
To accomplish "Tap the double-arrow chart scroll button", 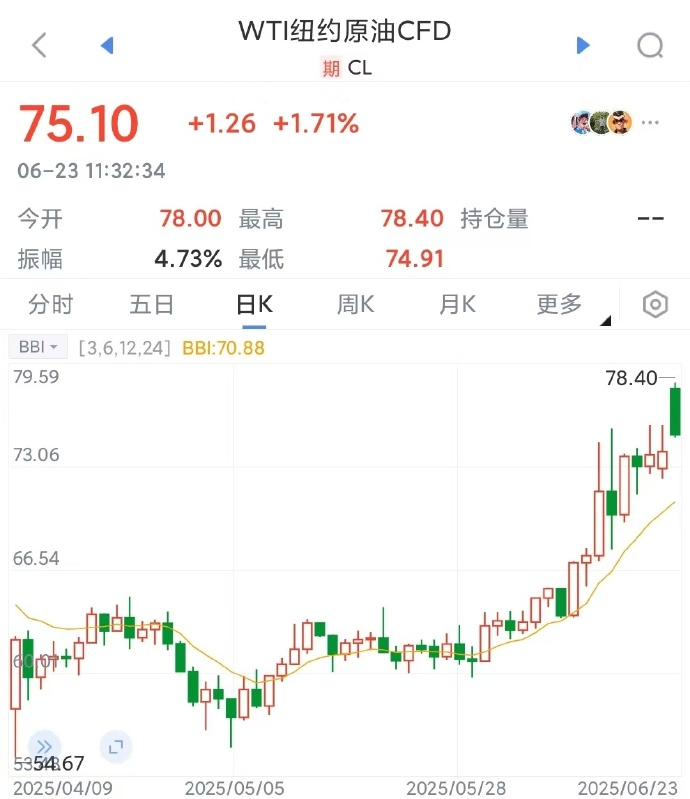I will pyautogui.click(x=44, y=746).
